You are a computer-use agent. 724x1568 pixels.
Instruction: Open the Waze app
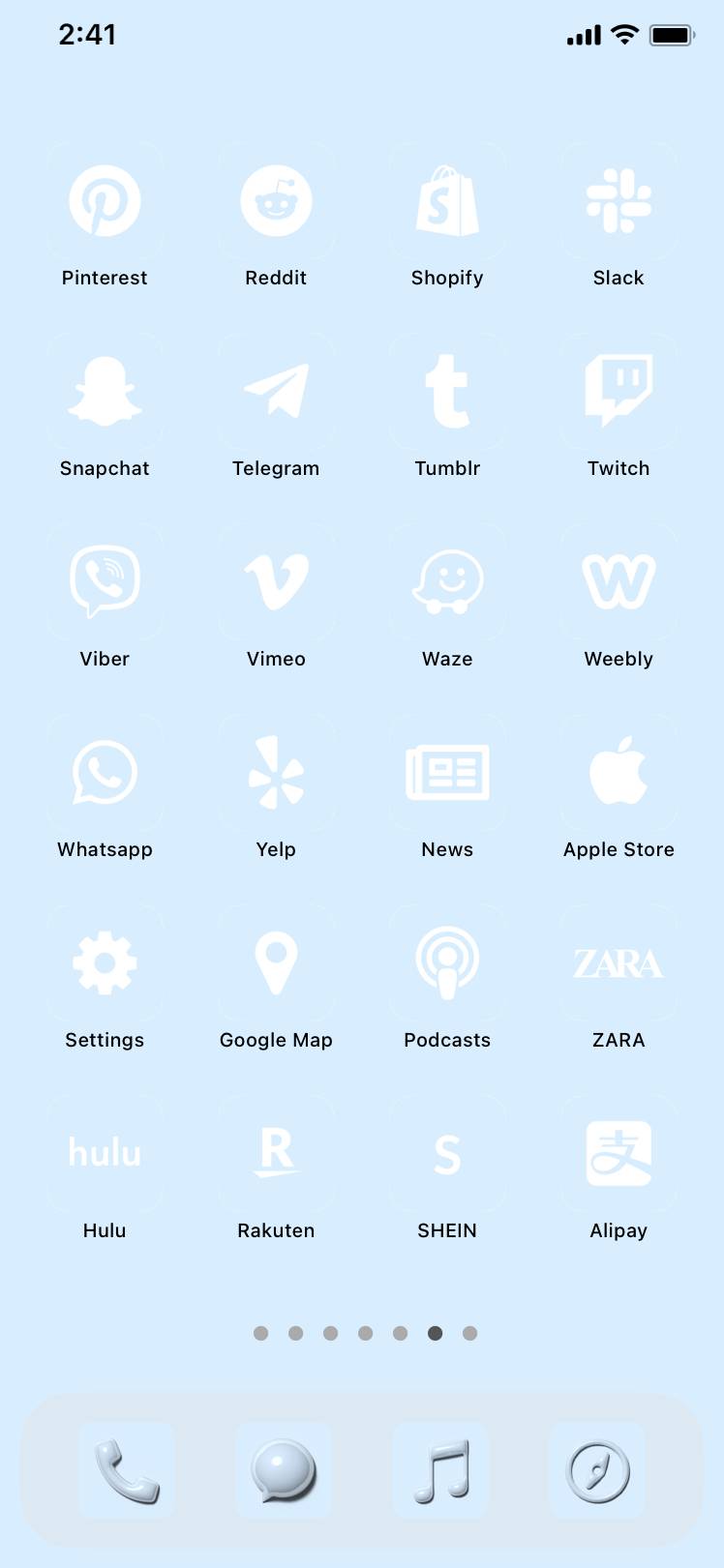(447, 582)
